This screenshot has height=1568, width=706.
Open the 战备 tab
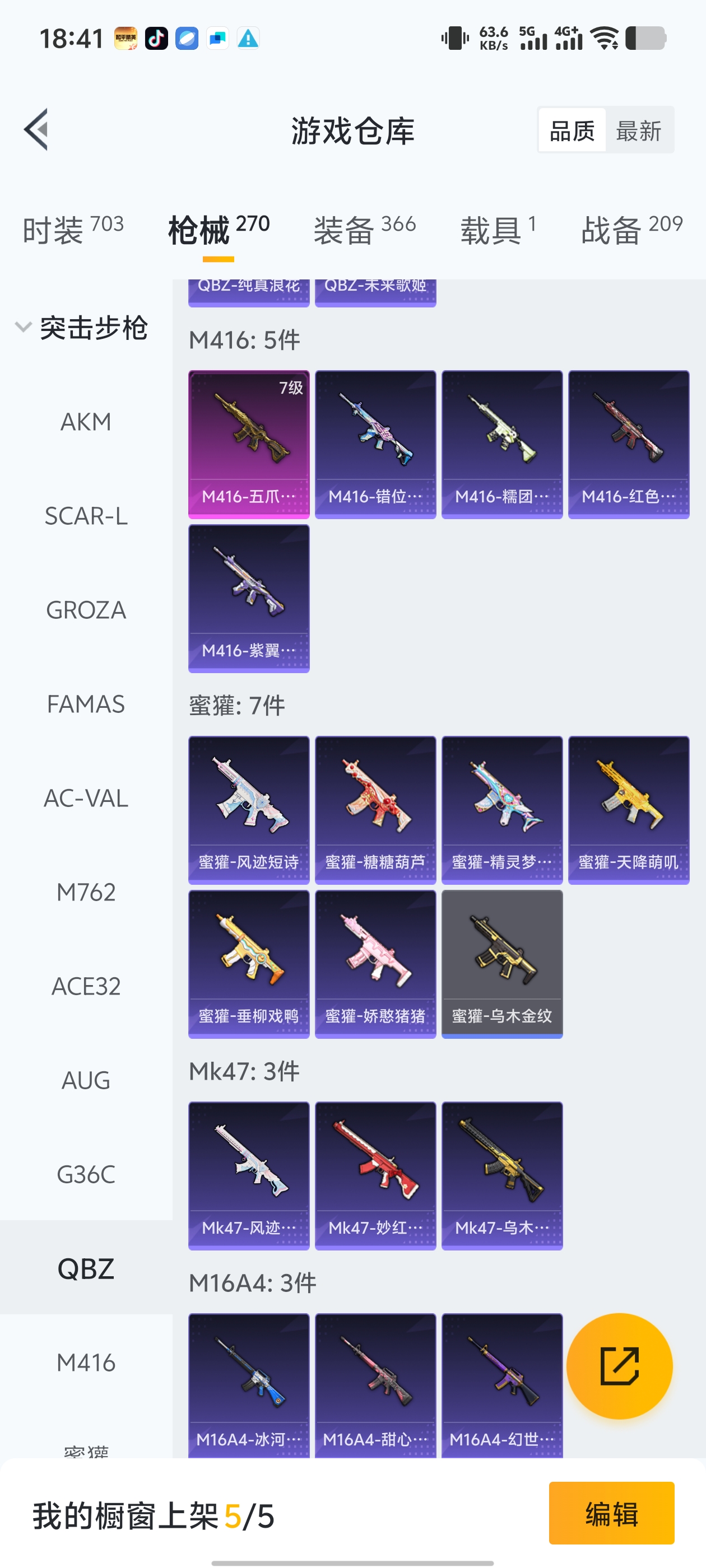(631, 230)
